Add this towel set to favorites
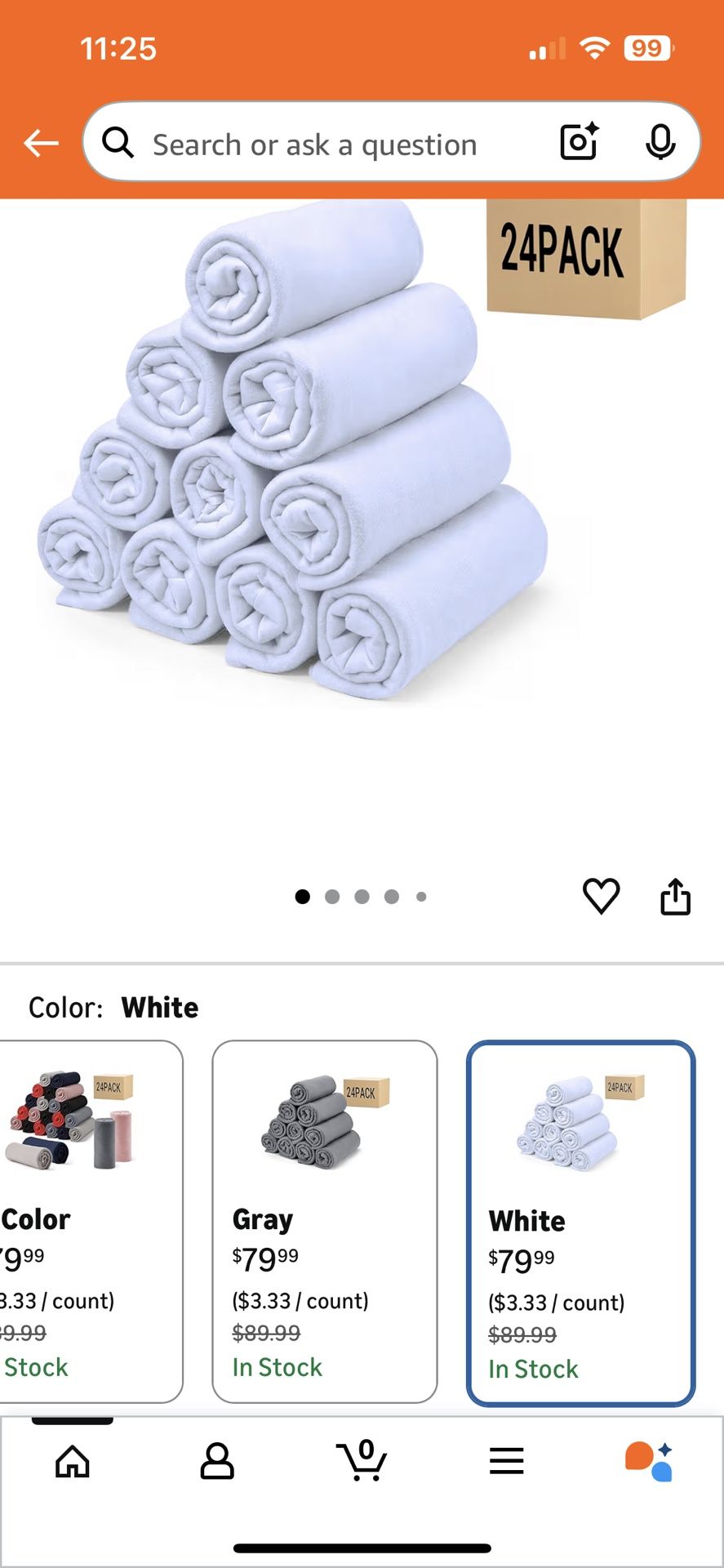The image size is (724, 1568). (x=602, y=896)
